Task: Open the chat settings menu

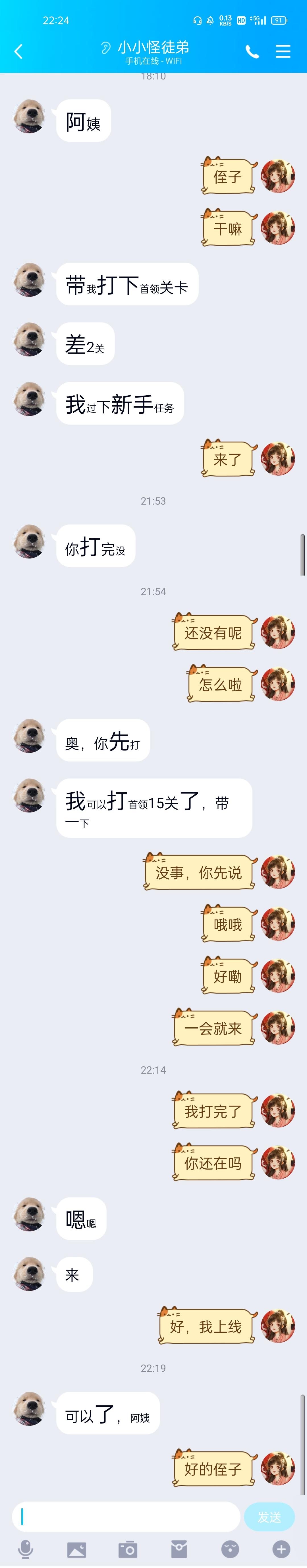Action: pyautogui.click(x=283, y=52)
